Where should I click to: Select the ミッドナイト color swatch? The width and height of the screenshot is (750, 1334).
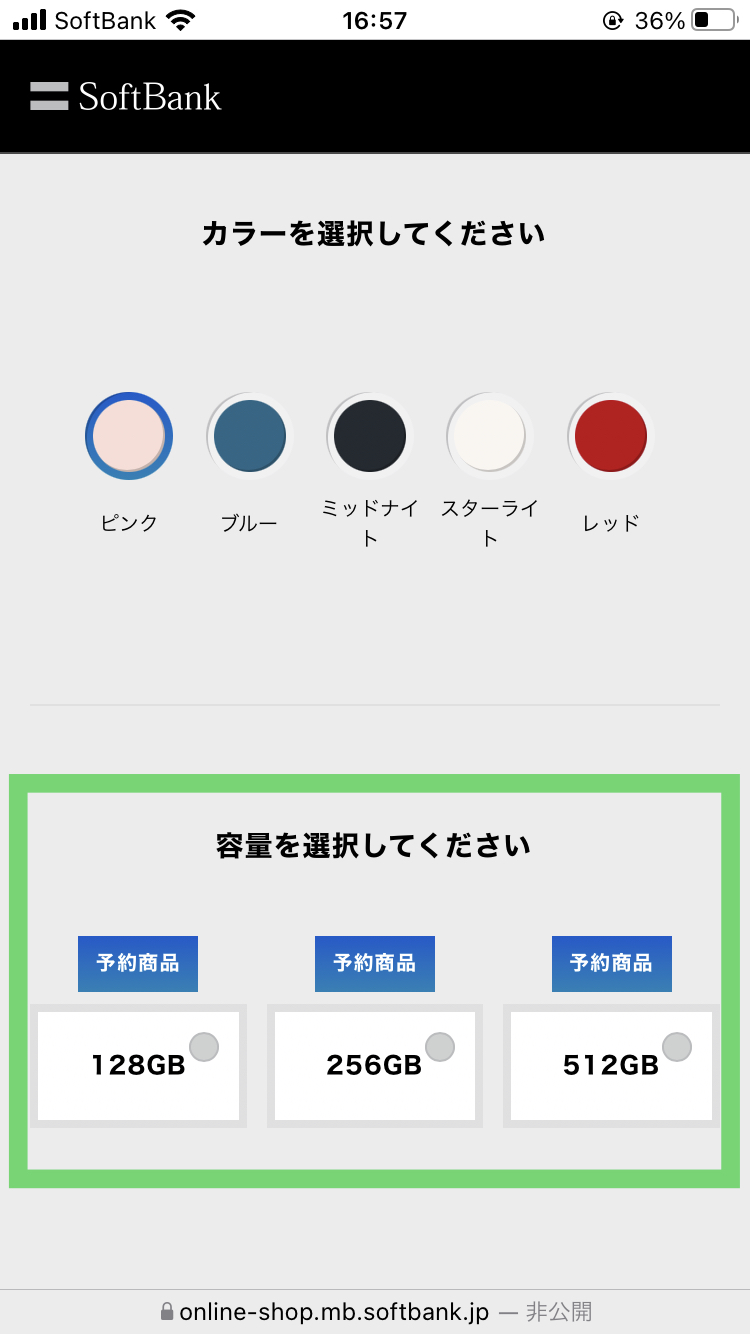[369, 434]
